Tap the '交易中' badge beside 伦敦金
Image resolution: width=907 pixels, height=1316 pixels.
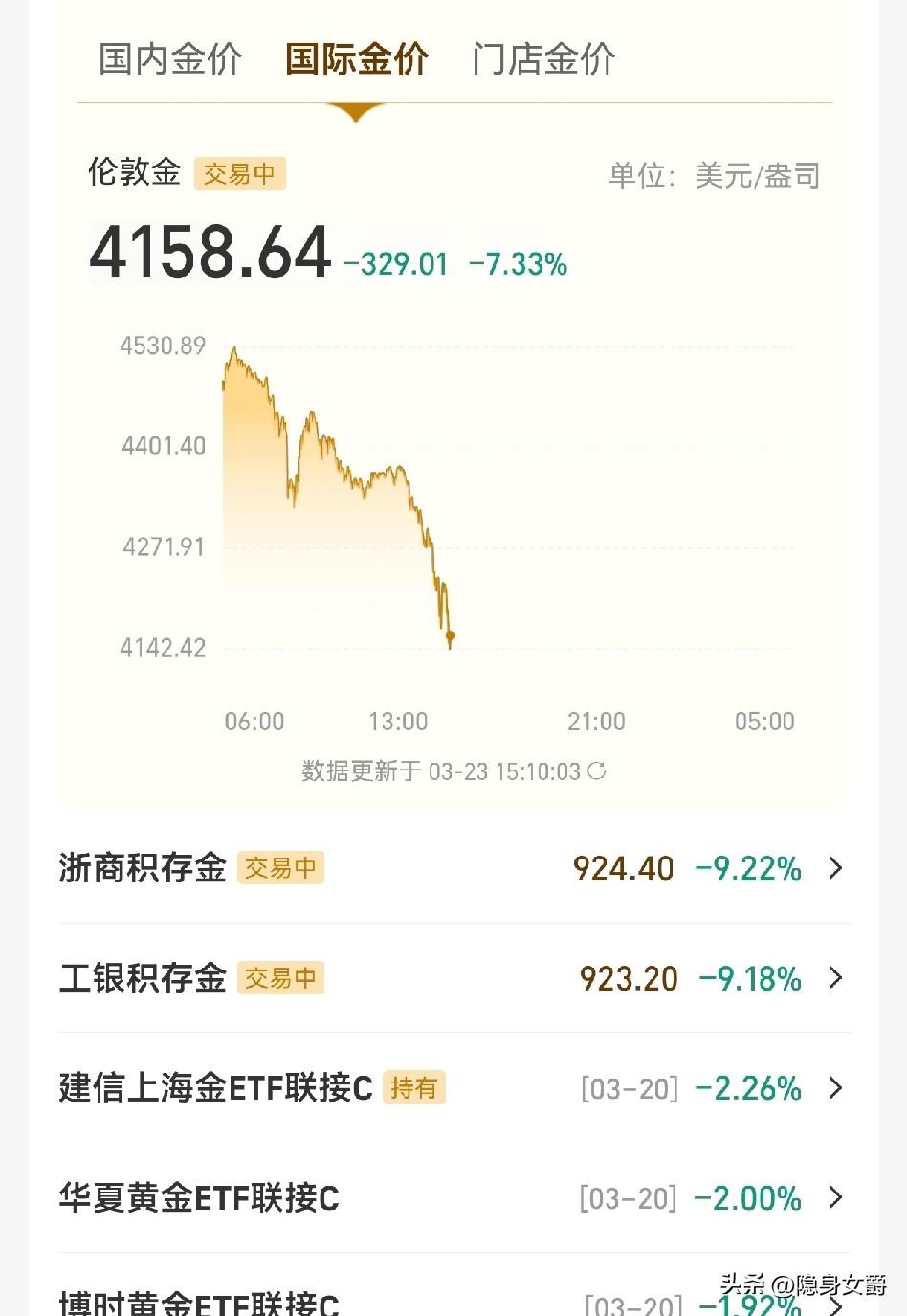click(x=240, y=174)
